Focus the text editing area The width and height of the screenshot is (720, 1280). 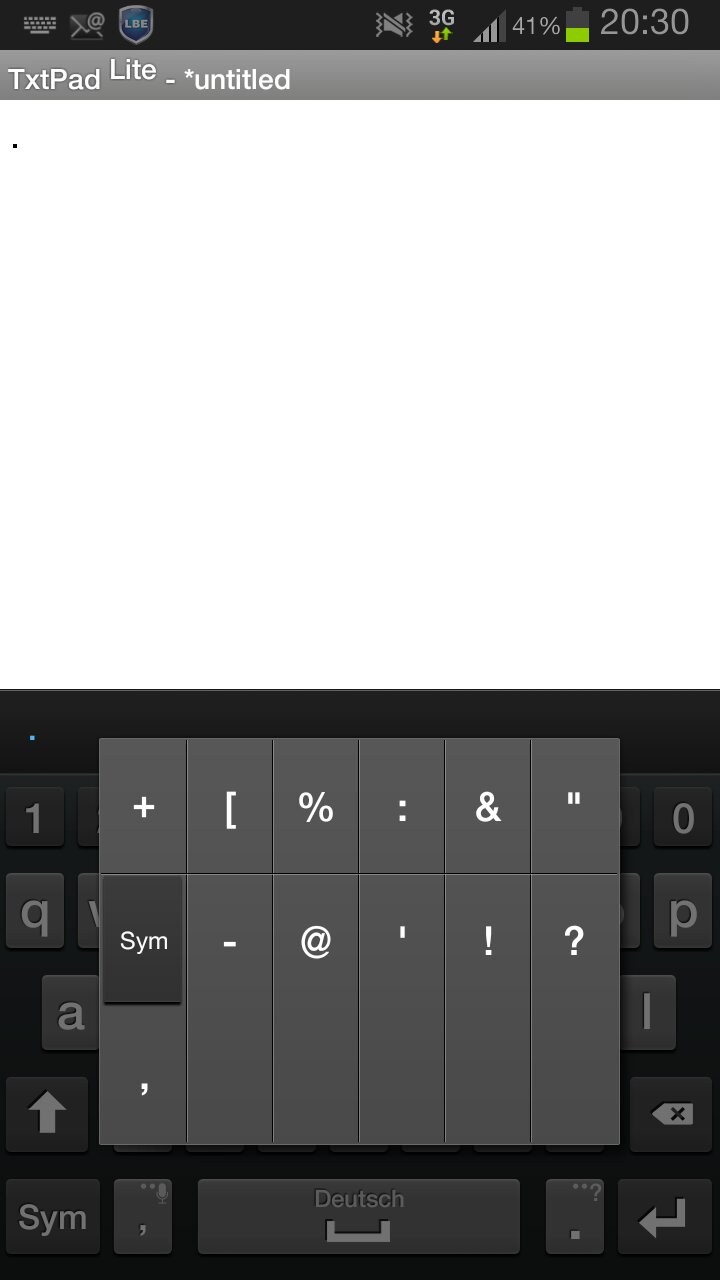pyautogui.click(x=360, y=394)
